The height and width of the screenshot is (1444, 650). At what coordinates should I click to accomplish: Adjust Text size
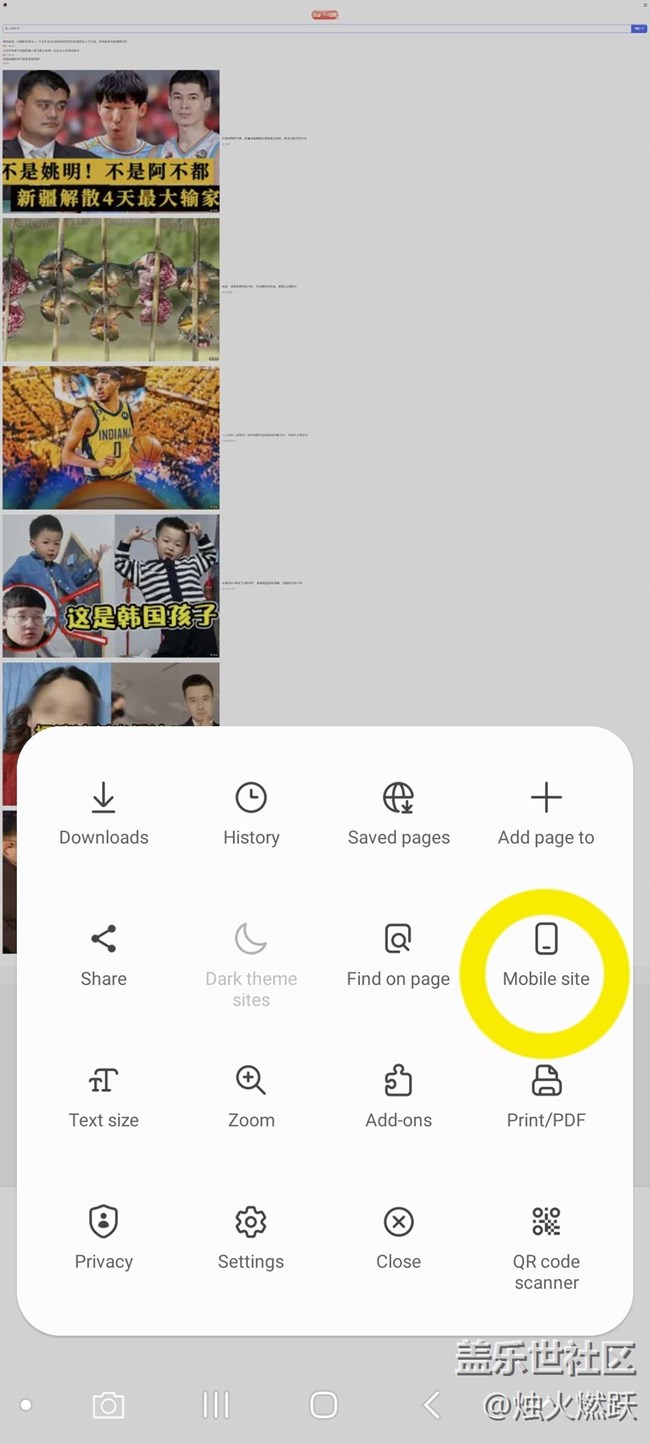click(104, 1096)
